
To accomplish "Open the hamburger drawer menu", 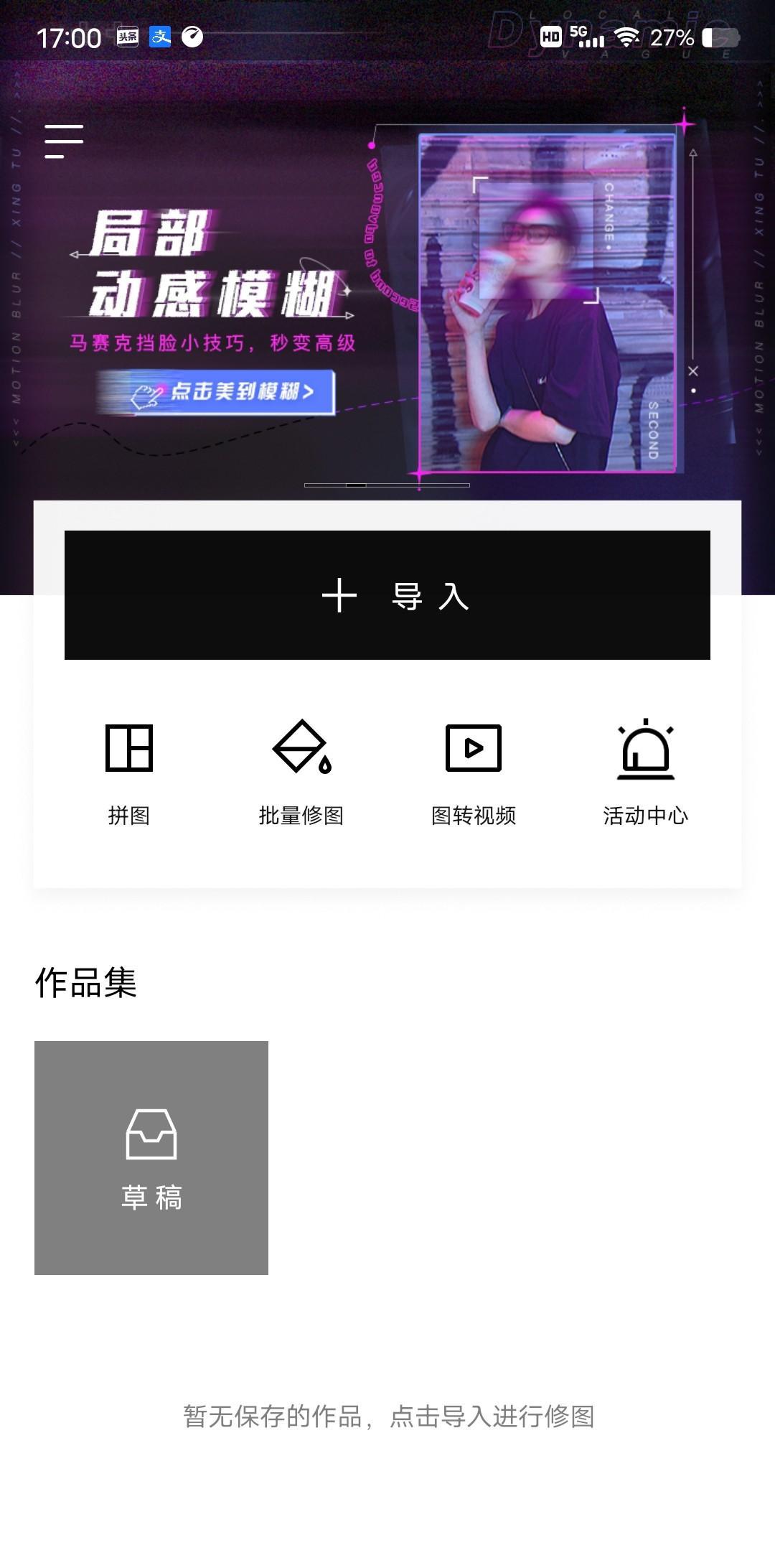I will tap(64, 141).
